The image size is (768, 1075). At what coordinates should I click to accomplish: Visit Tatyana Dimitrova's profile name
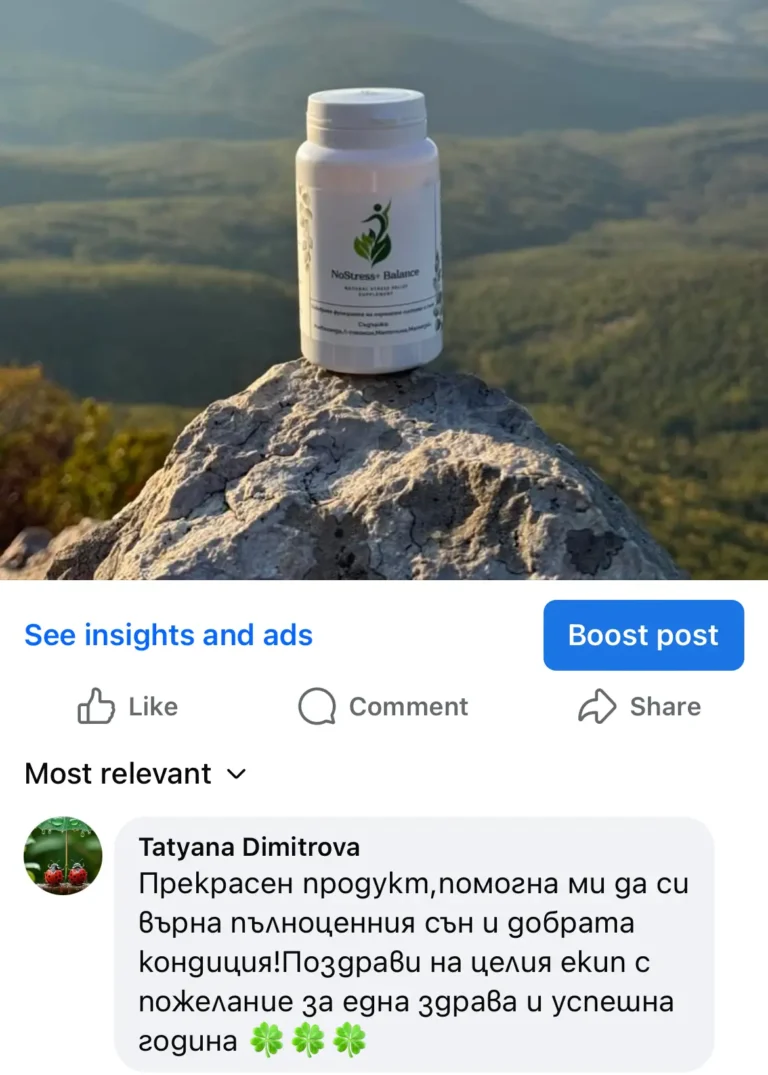tap(249, 847)
